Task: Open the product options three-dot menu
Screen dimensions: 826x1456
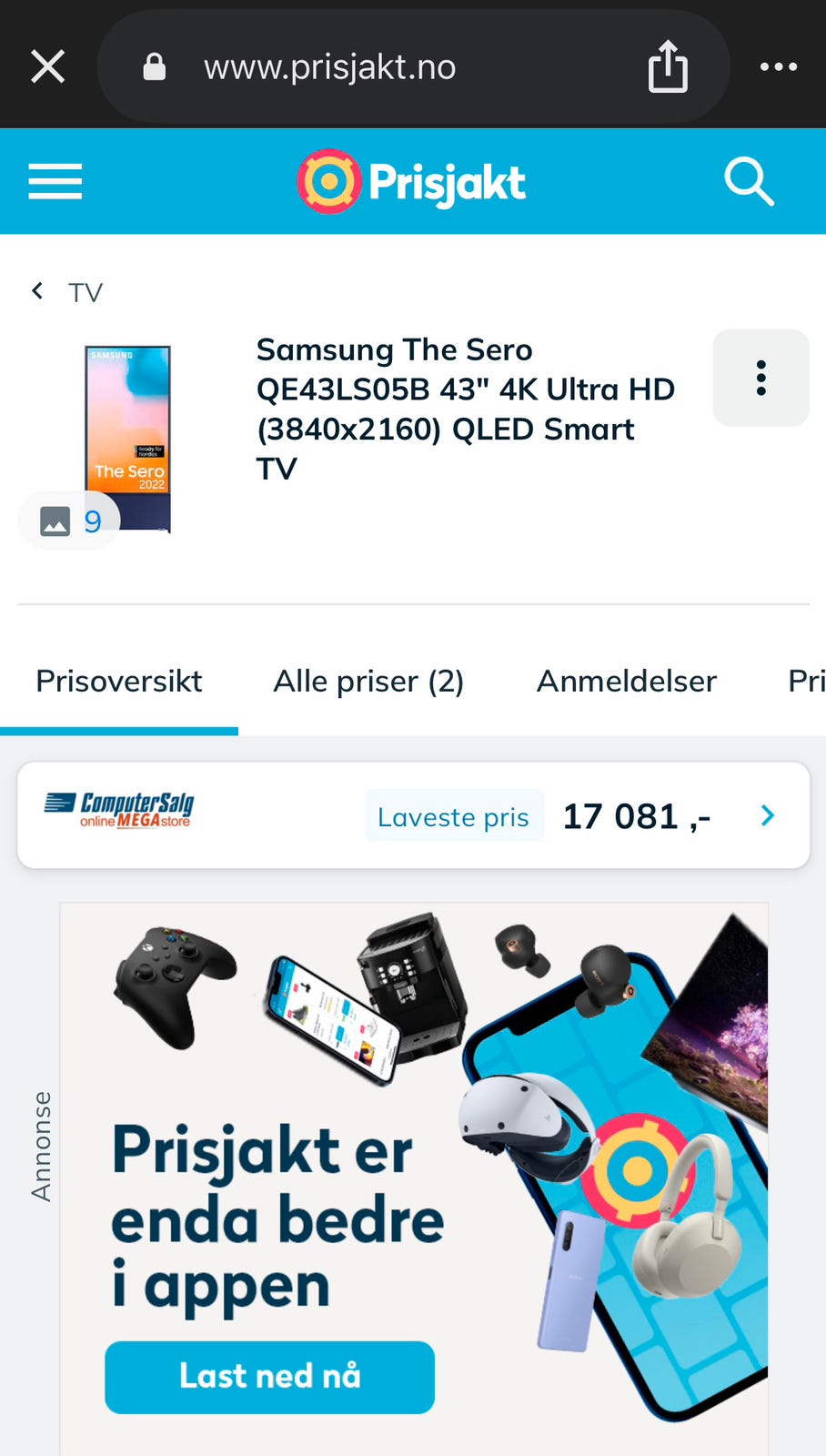Action: [x=761, y=379]
